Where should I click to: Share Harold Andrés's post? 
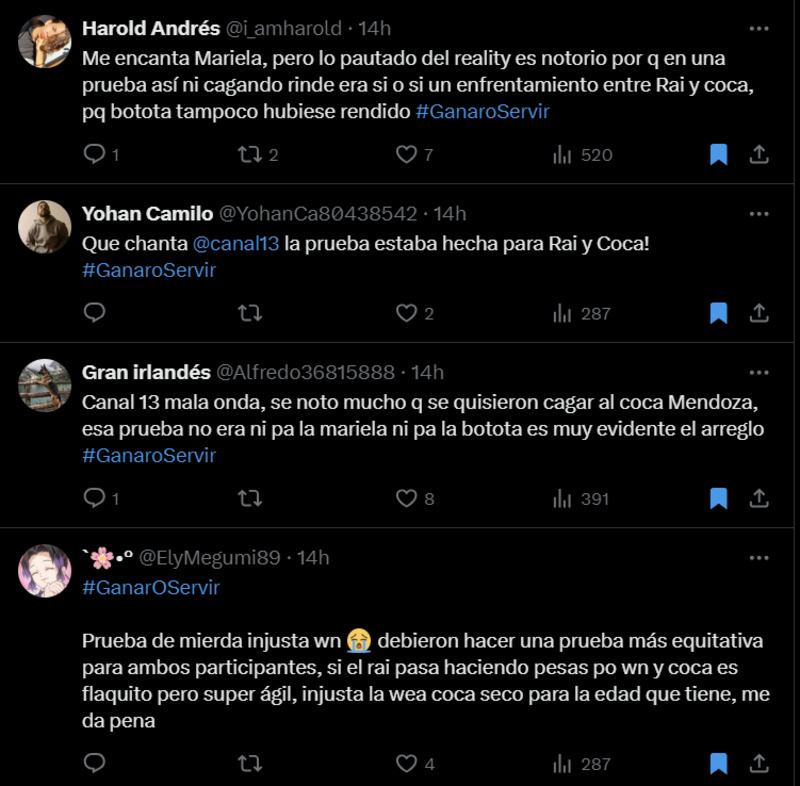(759, 154)
